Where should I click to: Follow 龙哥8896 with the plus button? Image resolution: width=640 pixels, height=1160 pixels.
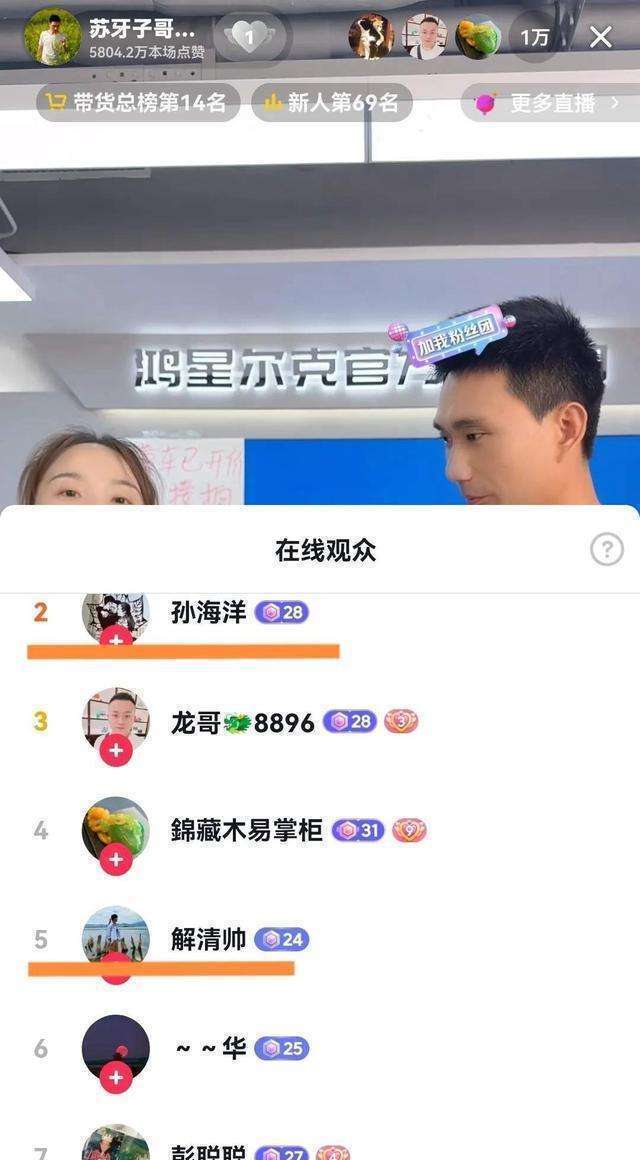tap(116, 749)
